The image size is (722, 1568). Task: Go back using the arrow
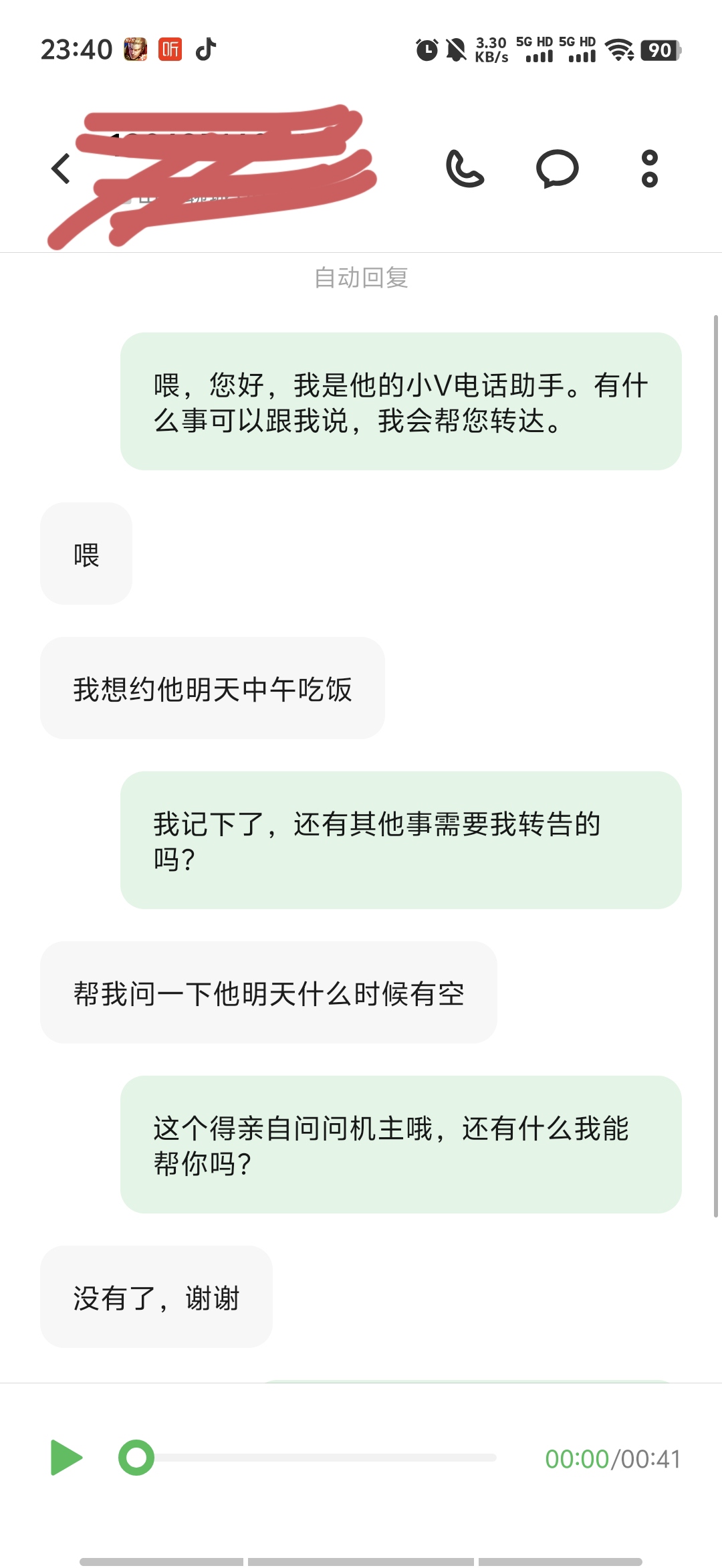(x=61, y=169)
